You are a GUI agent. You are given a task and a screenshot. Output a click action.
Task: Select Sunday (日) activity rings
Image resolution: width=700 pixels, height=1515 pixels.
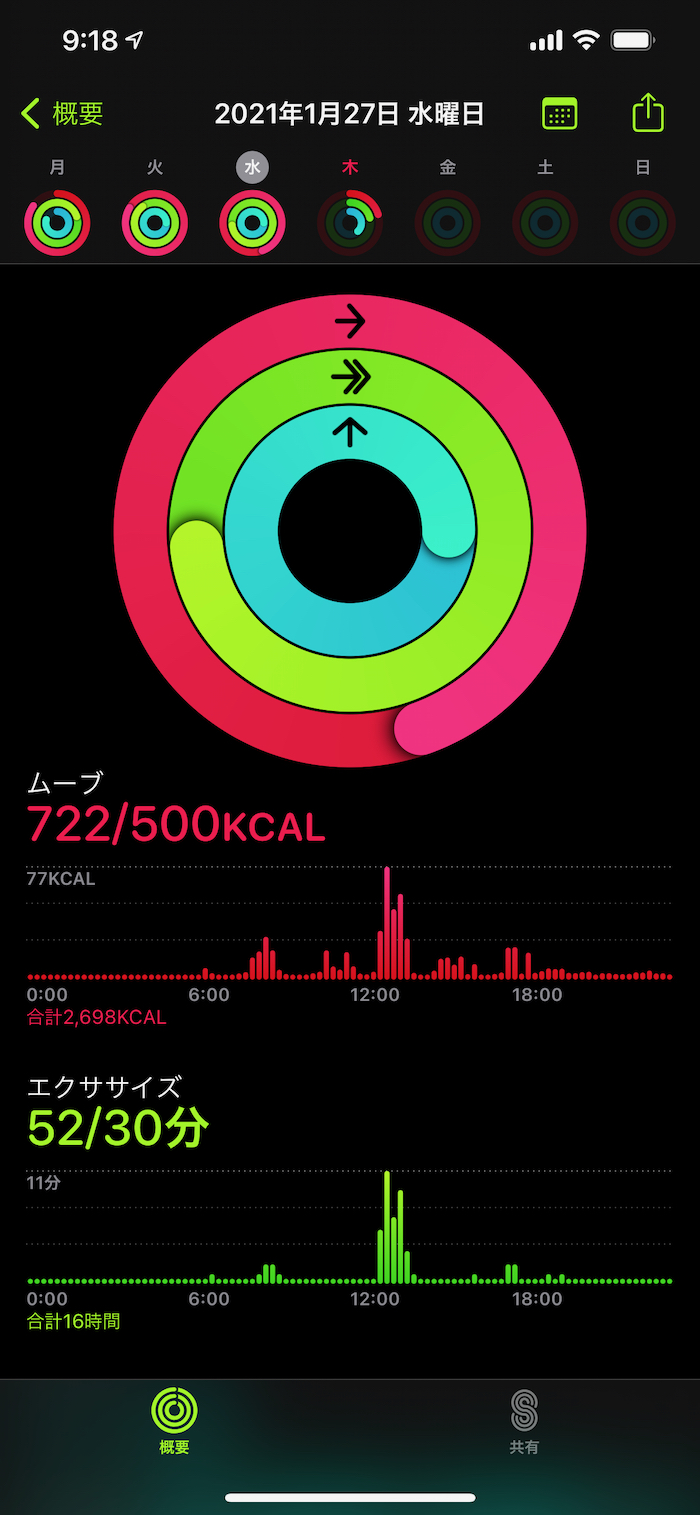[x=643, y=222]
